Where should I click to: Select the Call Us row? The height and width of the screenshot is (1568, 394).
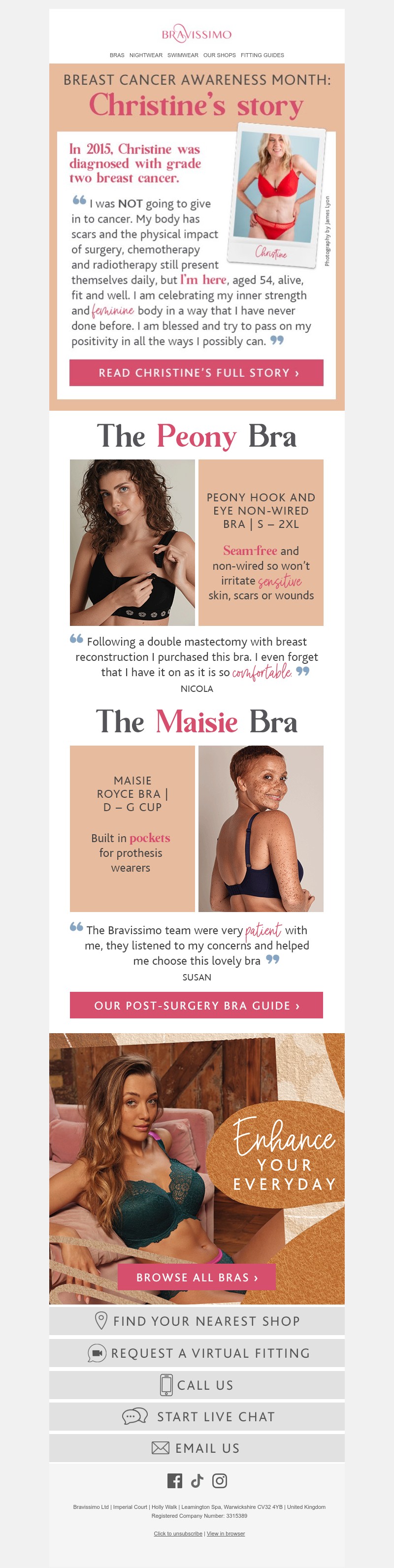coord(197,1385)
